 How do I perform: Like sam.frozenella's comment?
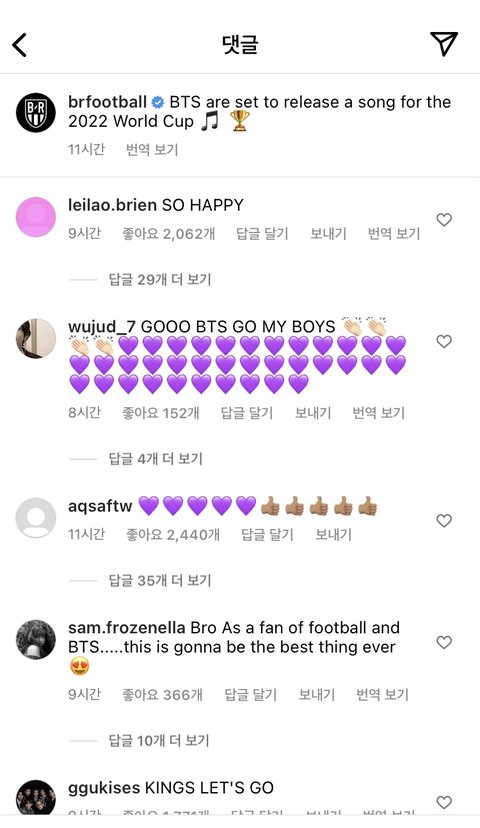tap(444, 642)
